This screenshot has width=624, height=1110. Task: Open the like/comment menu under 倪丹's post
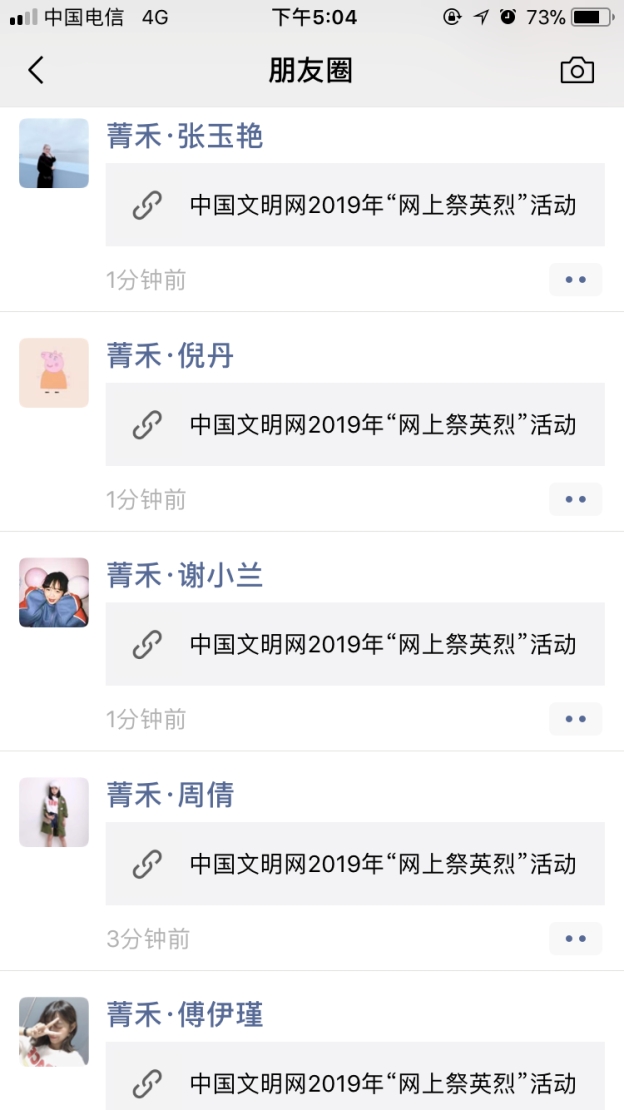coord(575,499)
